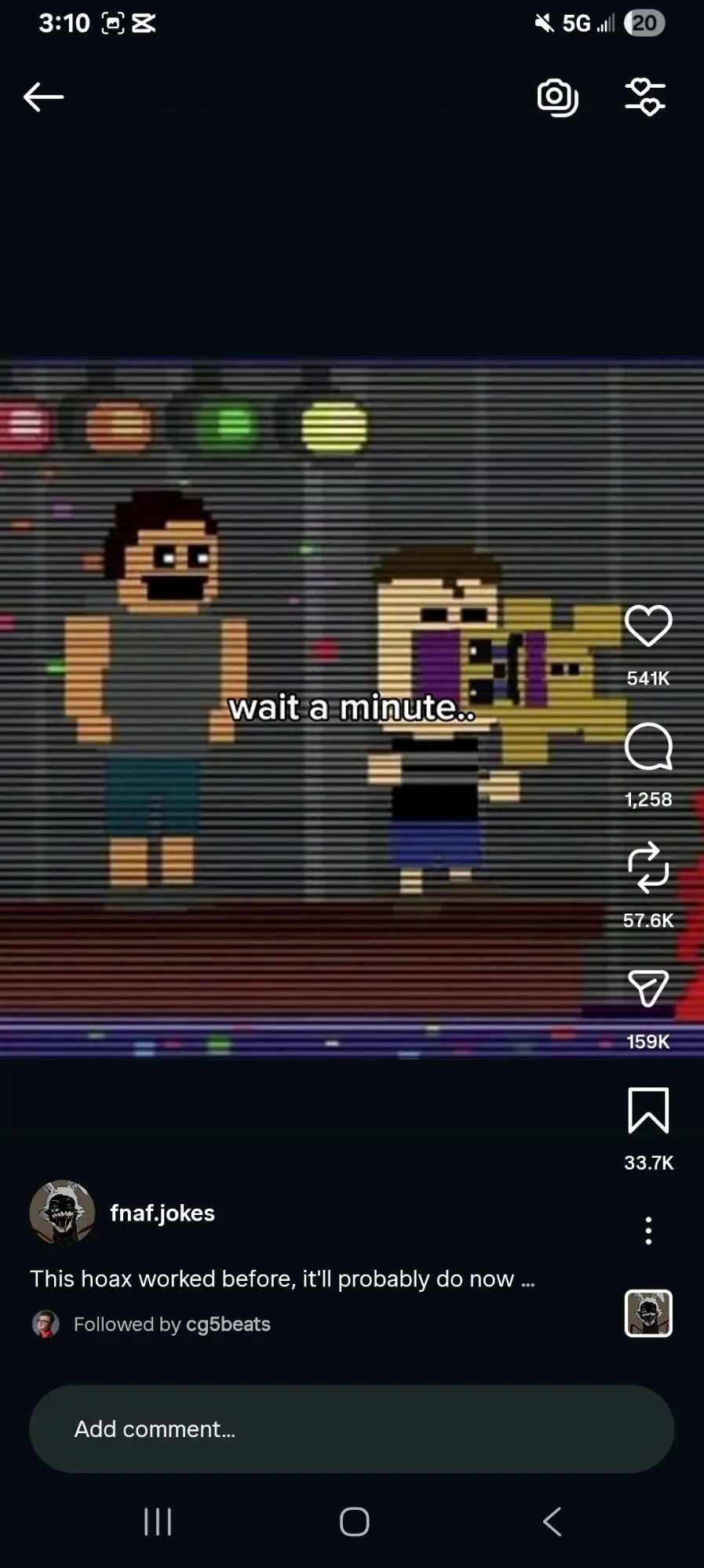Open the camera remix icon
Image resolution: width=704 pixels, height=1568 pixels.
coord(557,97)
